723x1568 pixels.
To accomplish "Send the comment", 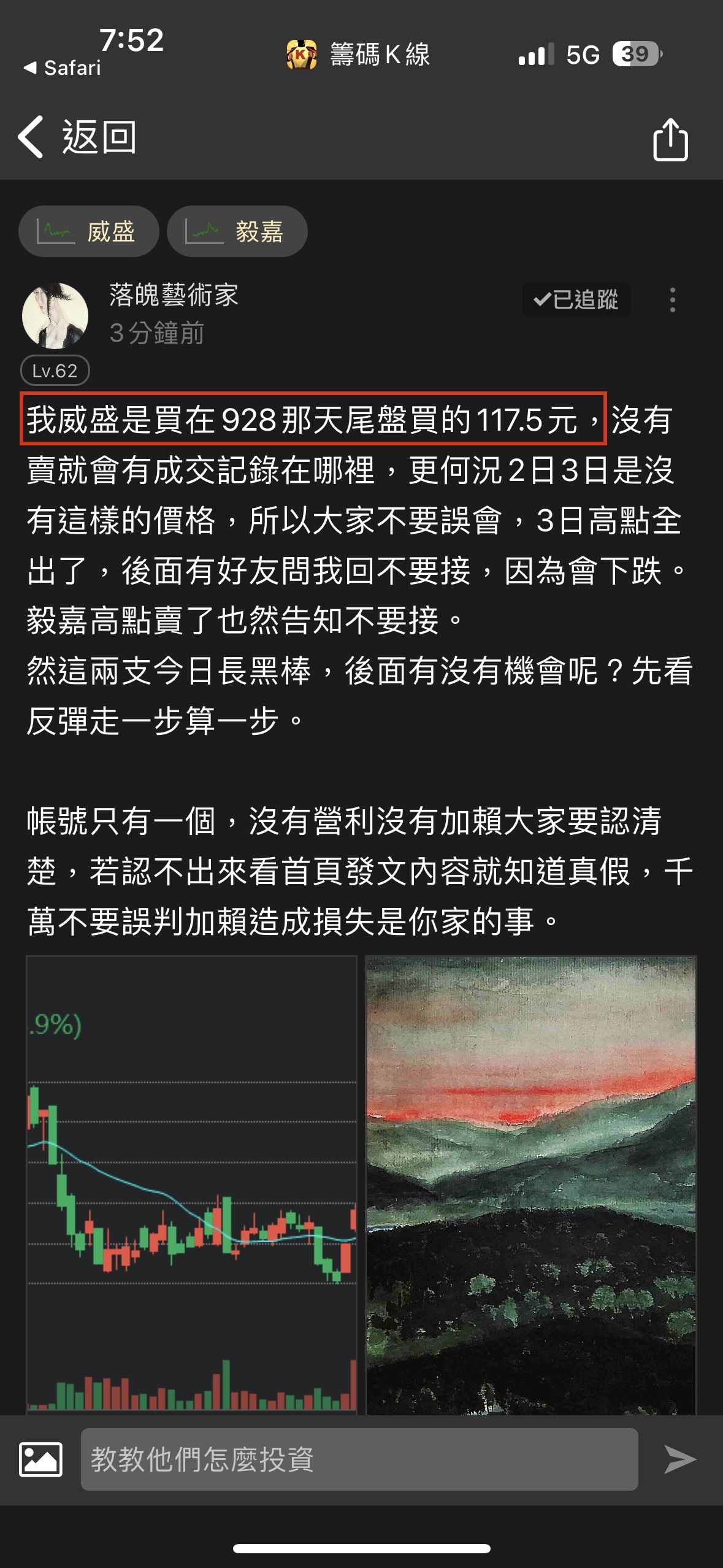I will coord(679,1459).
